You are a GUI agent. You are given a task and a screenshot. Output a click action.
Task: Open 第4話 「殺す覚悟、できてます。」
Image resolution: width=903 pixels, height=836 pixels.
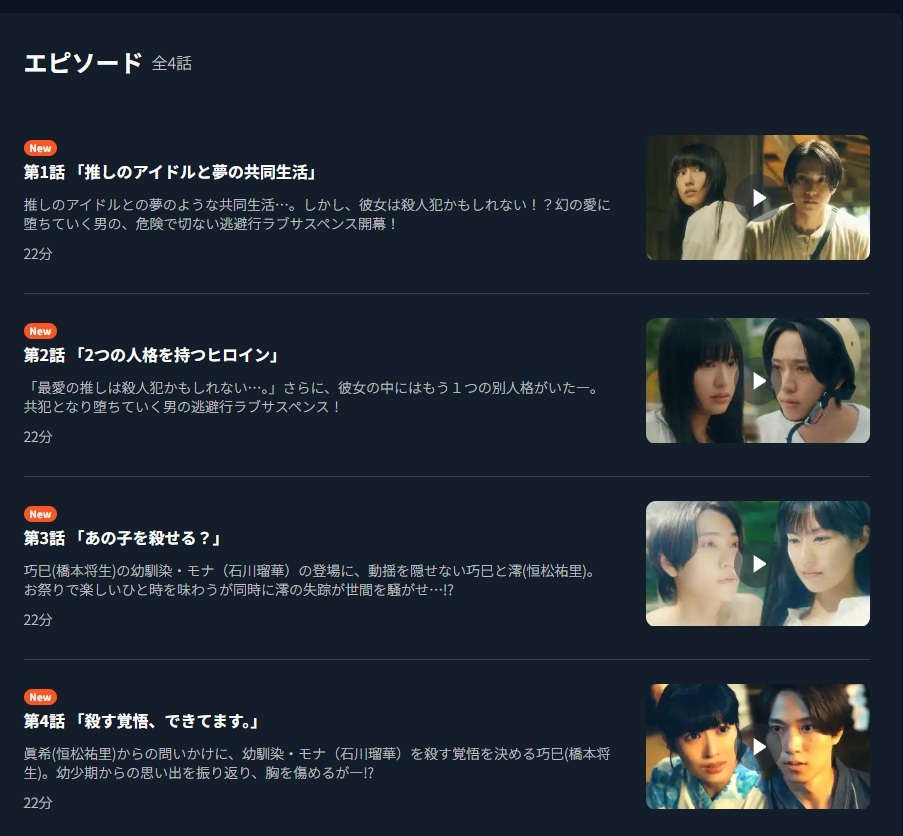(142, 721)
